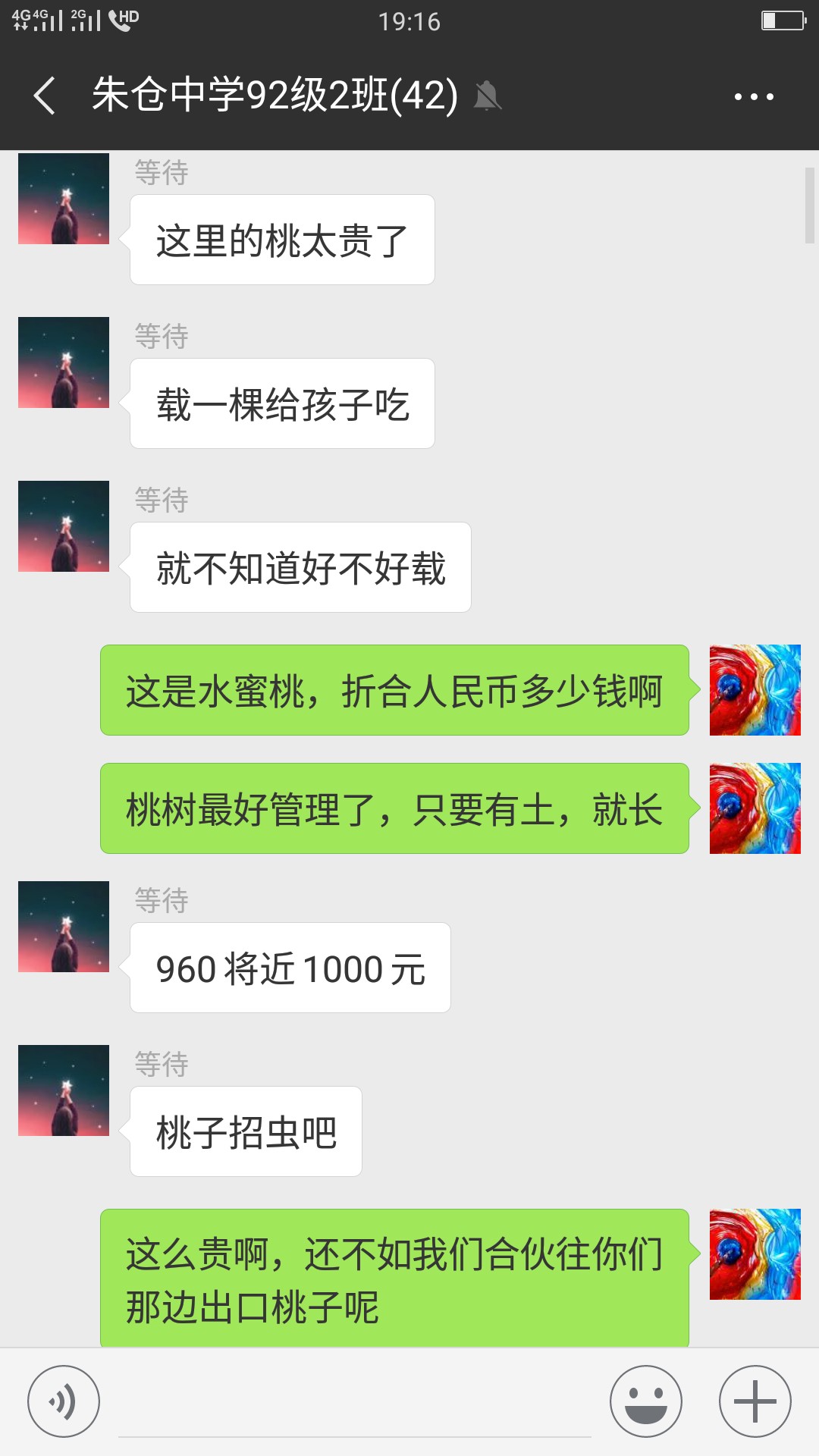
Task: Open 等待's avatar beside 这里的桃太贵了
Action: click(x=64, y=199)
